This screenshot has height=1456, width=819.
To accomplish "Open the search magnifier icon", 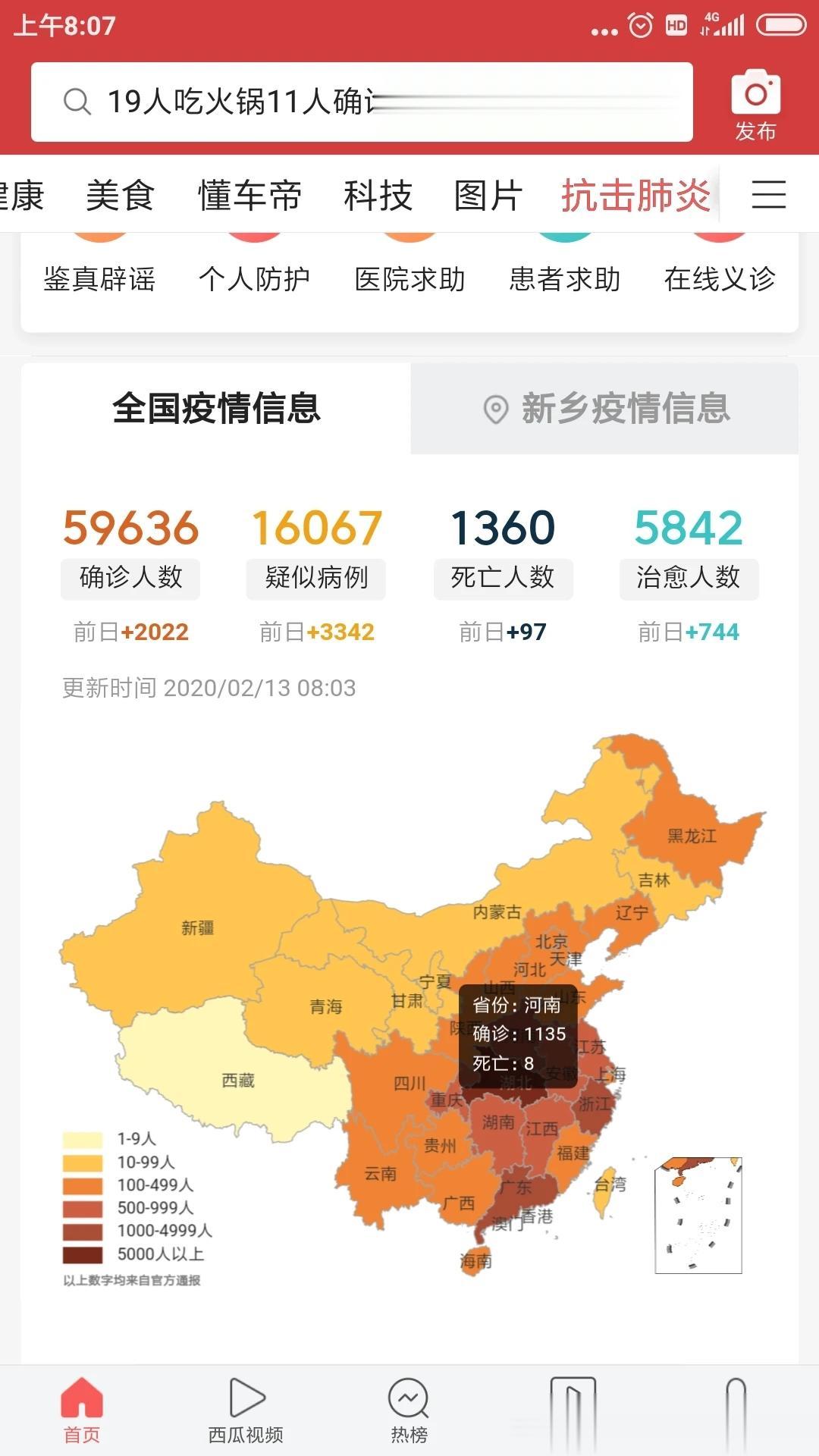I will click(76, 101).
